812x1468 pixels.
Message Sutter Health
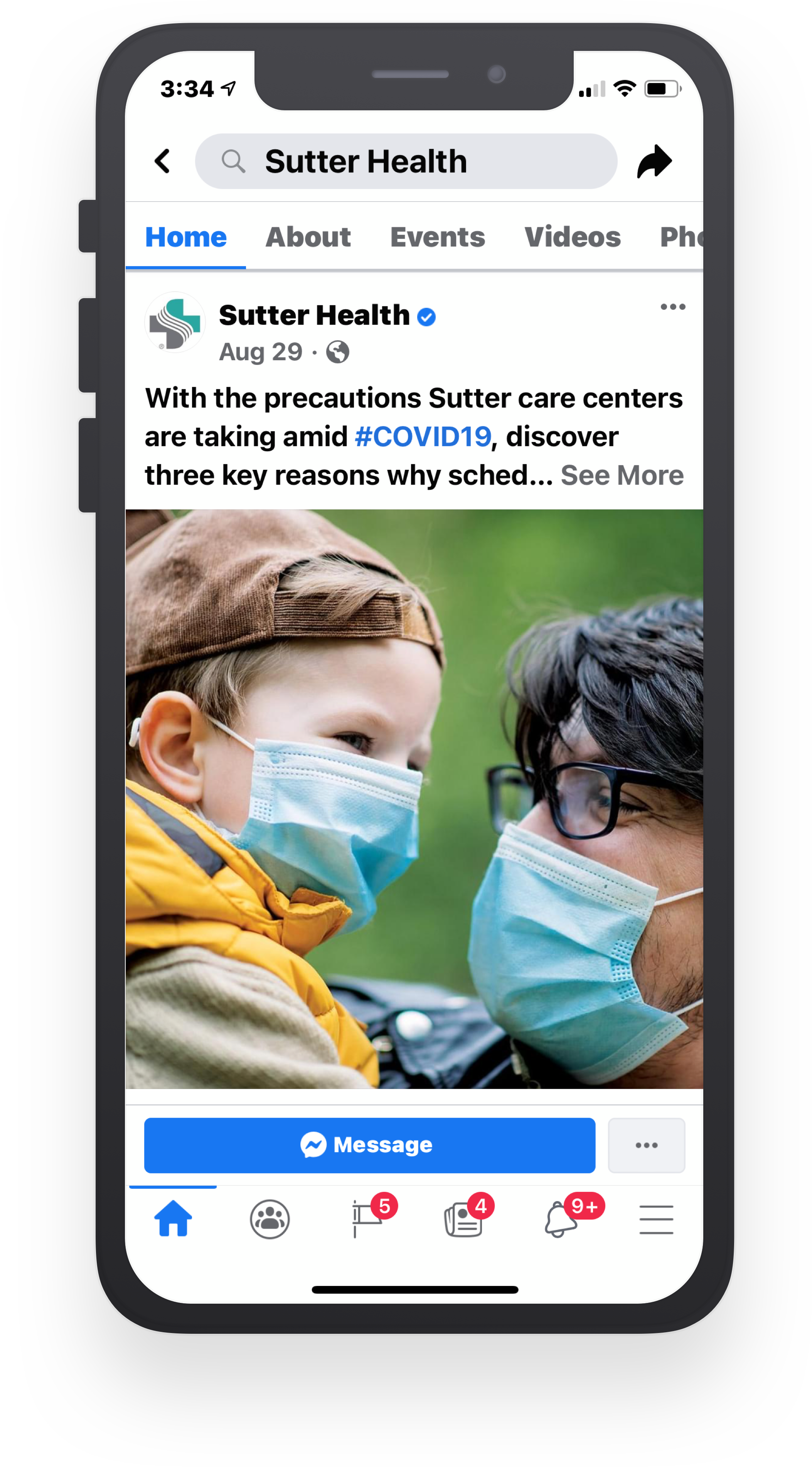click(x=369, y=1145)
